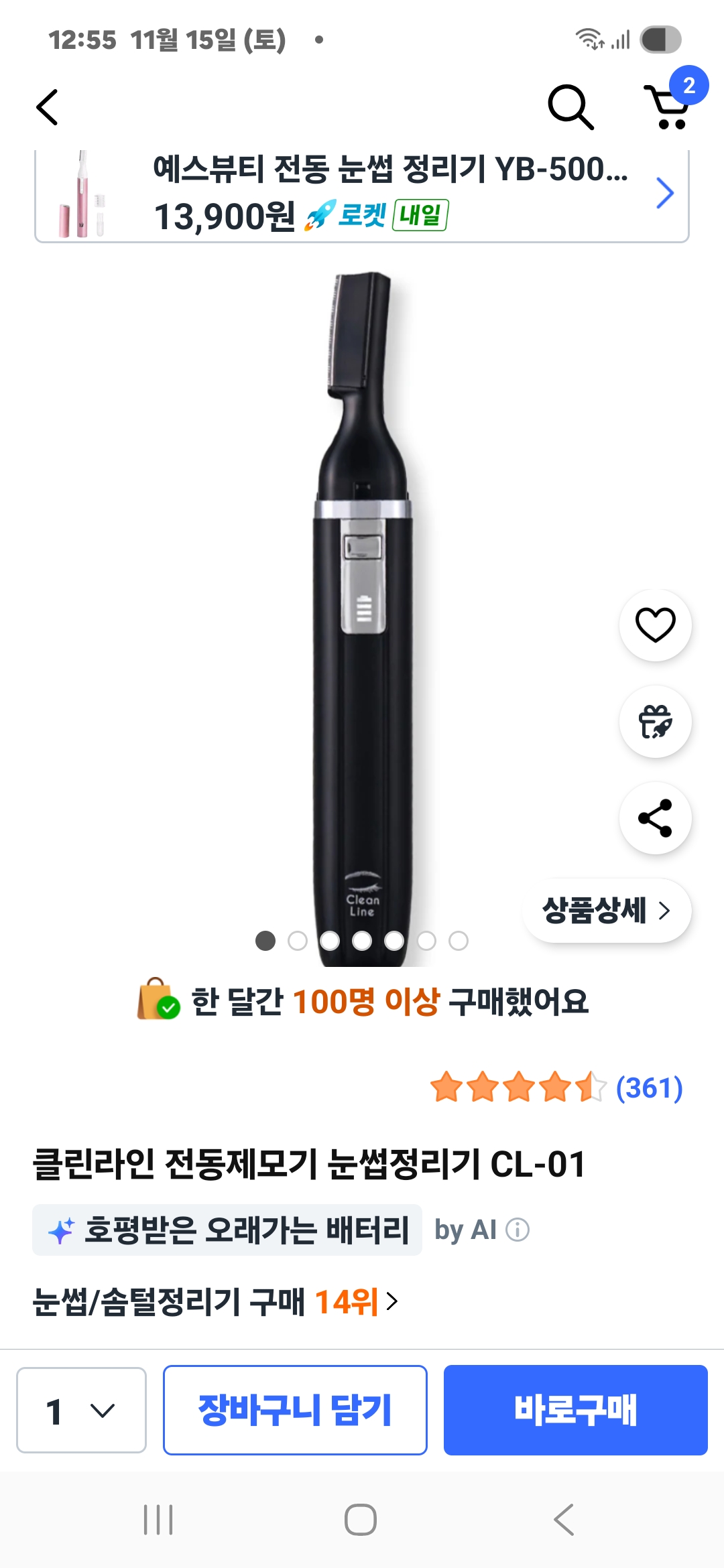The image size is (724, 1568).
Task: Send this item as a rocket gift
Action: point(655,722)
